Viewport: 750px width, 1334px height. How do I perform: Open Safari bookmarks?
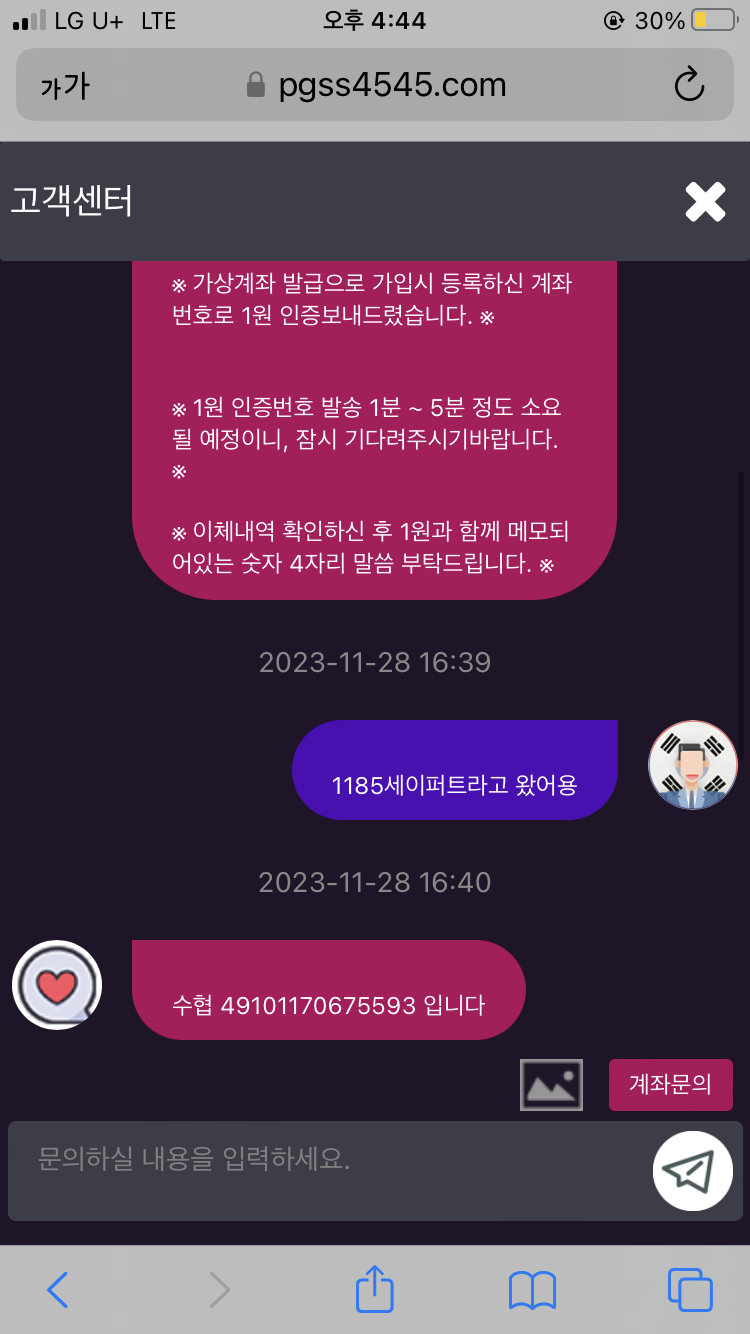(x=532, y=1289)
